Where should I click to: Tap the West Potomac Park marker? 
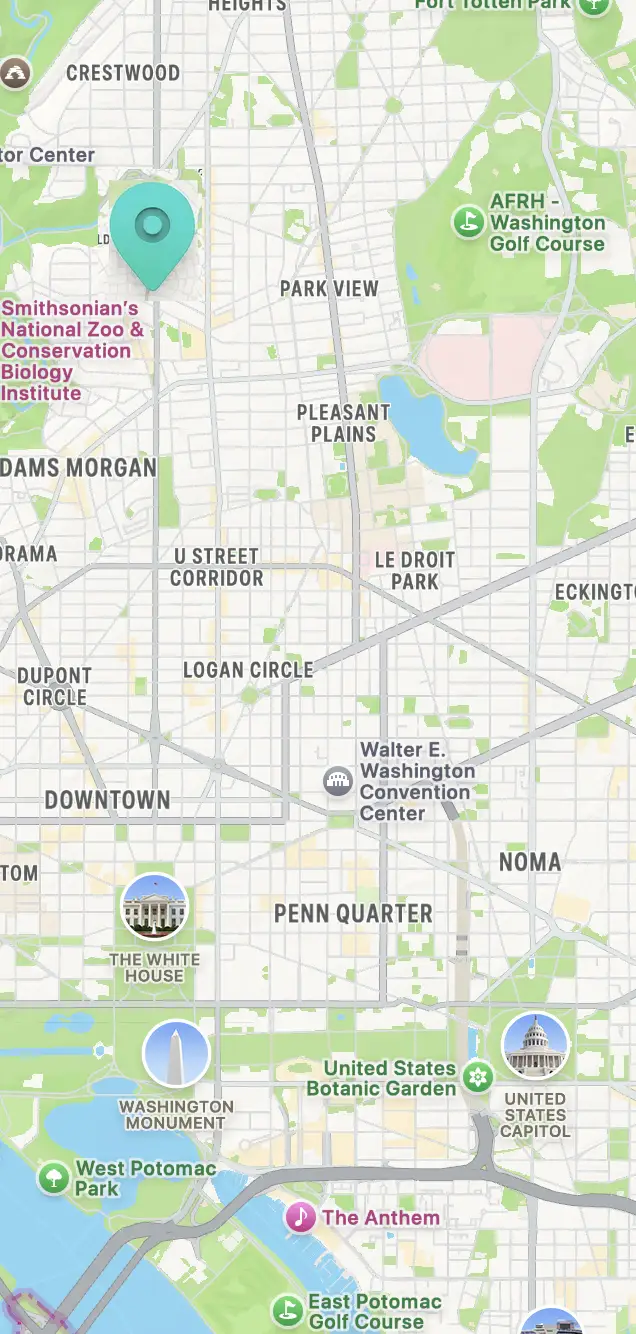(x=53, y=1178)
